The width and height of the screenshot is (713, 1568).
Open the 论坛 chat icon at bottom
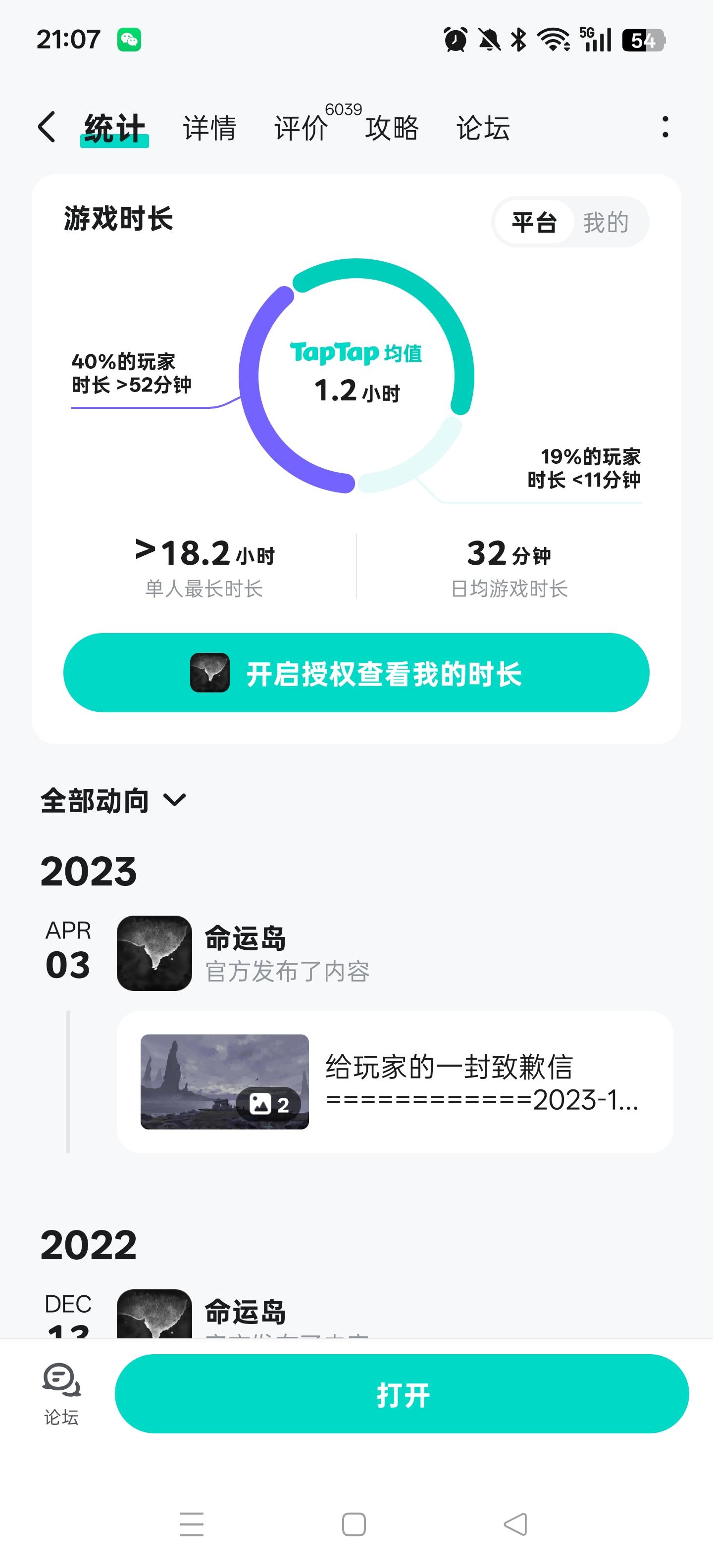click(61, 1393)
